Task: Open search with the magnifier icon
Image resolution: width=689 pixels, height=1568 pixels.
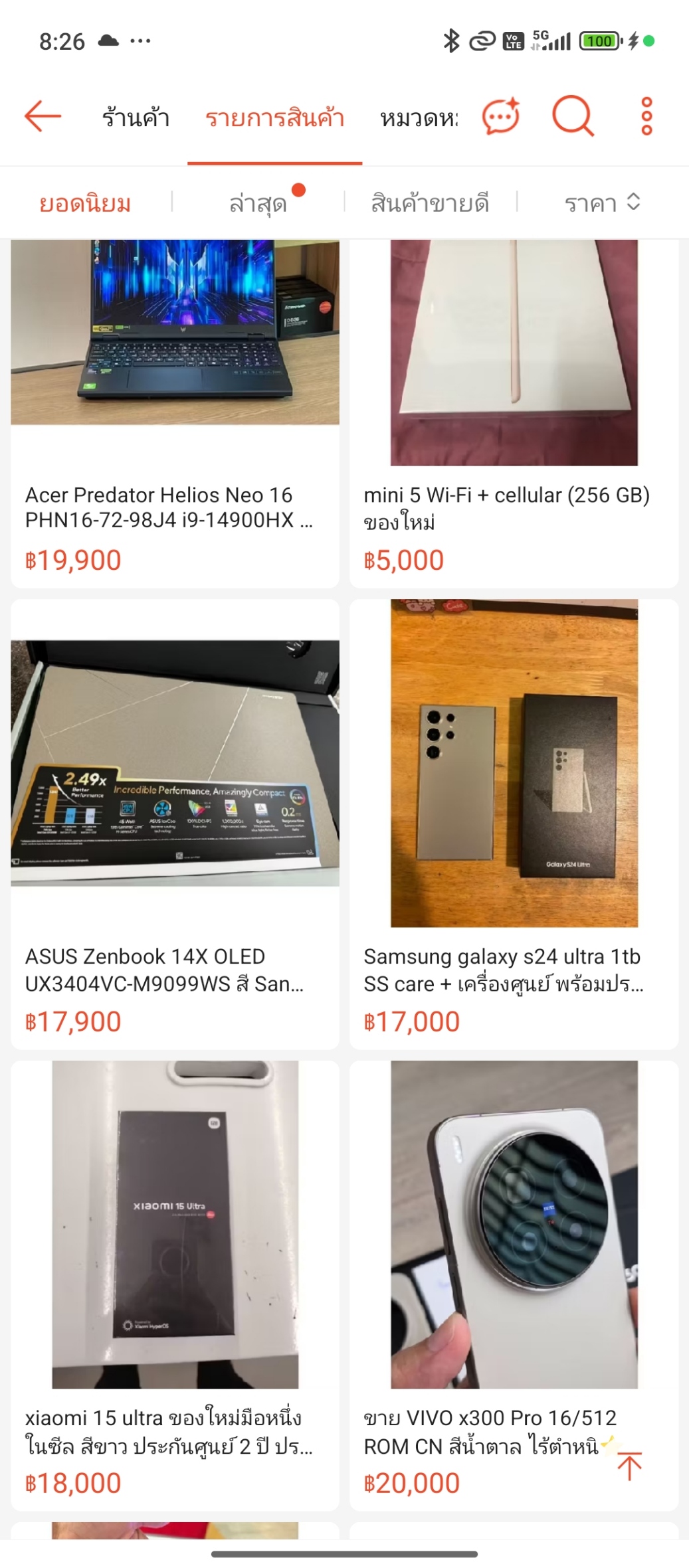Action: click(x=573, y=117)
